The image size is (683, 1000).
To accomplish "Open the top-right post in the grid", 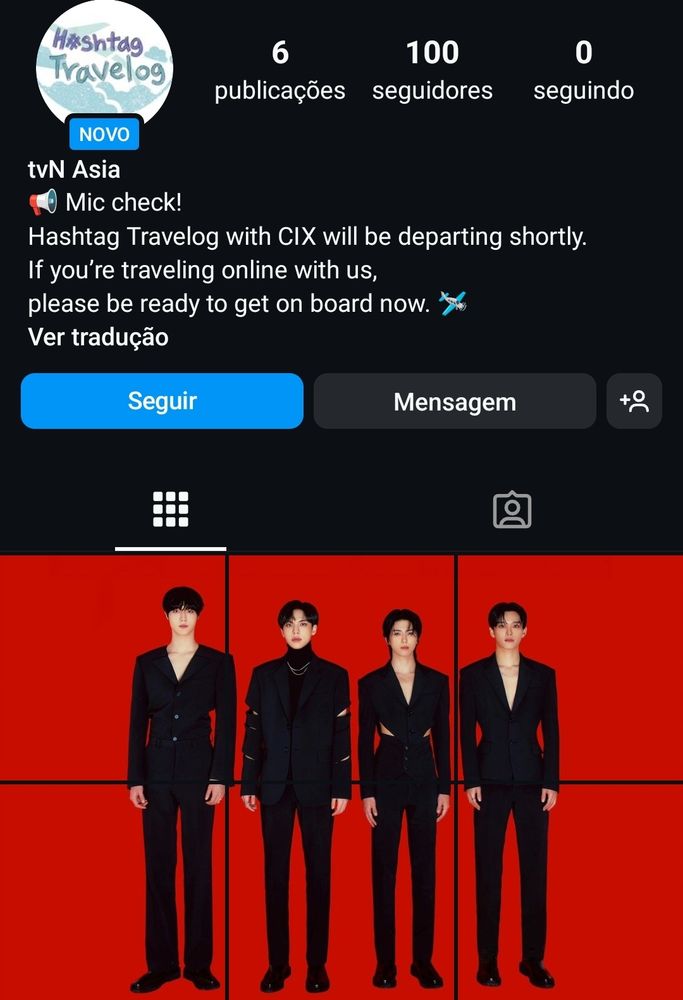I will tap(570, 668).
